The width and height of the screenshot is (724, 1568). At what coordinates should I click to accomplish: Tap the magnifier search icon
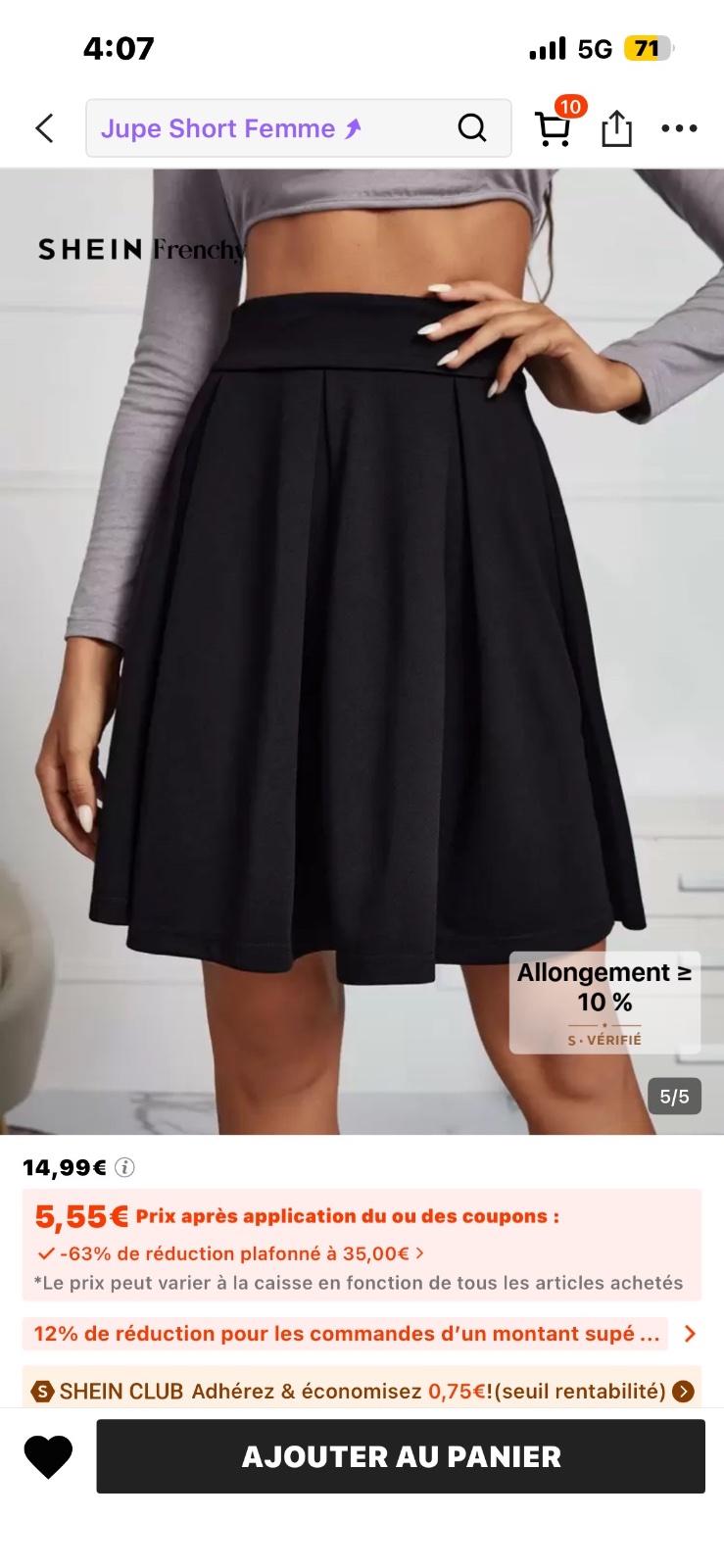(x=472, y=128)
